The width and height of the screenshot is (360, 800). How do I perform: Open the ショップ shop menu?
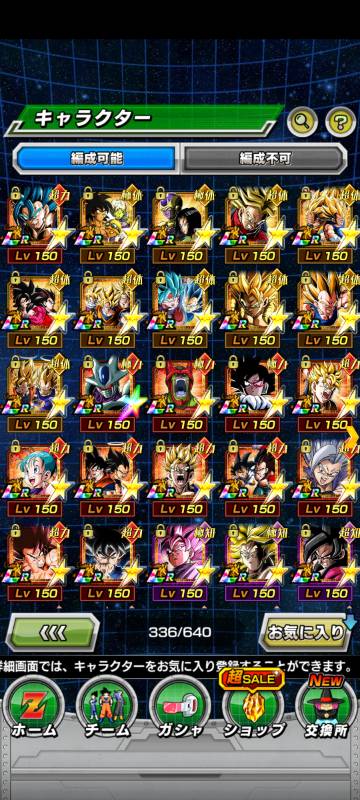[x=252, y=708]
